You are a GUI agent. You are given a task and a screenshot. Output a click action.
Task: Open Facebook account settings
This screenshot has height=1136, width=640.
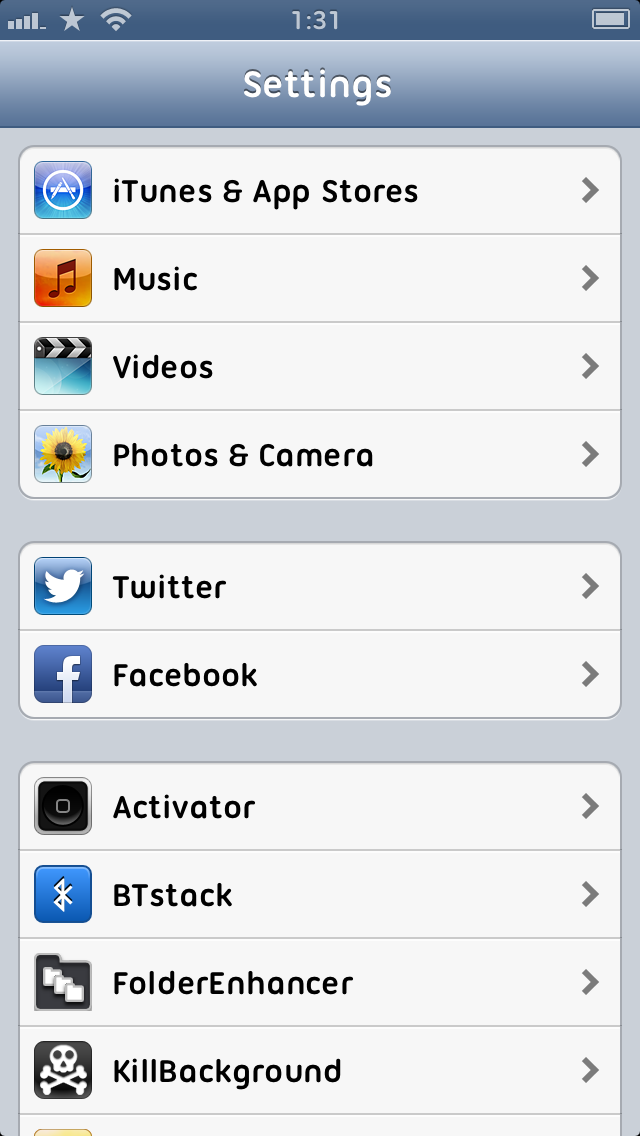tap(320, 674)
